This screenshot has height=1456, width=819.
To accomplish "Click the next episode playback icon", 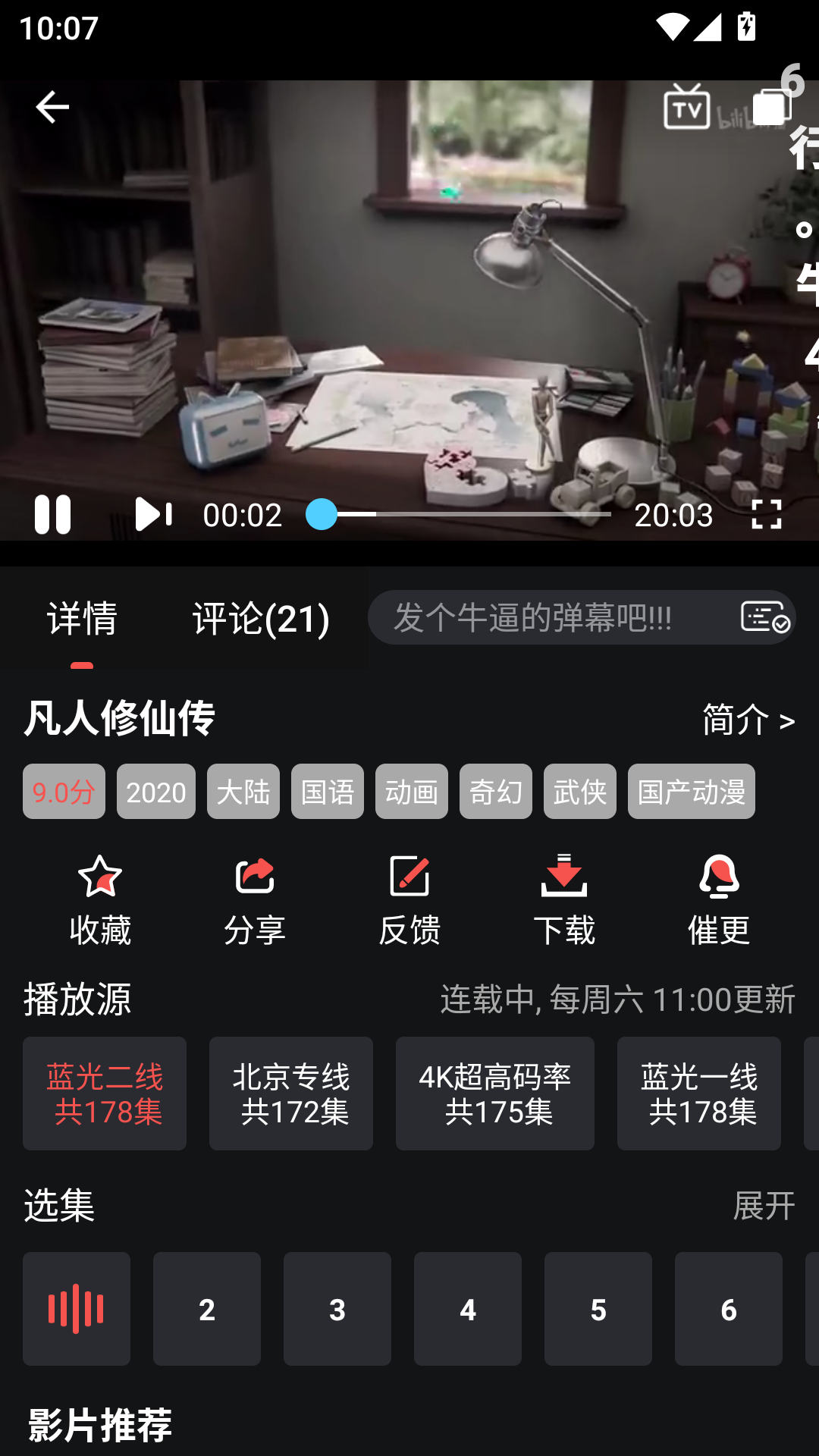I will 152,513.
